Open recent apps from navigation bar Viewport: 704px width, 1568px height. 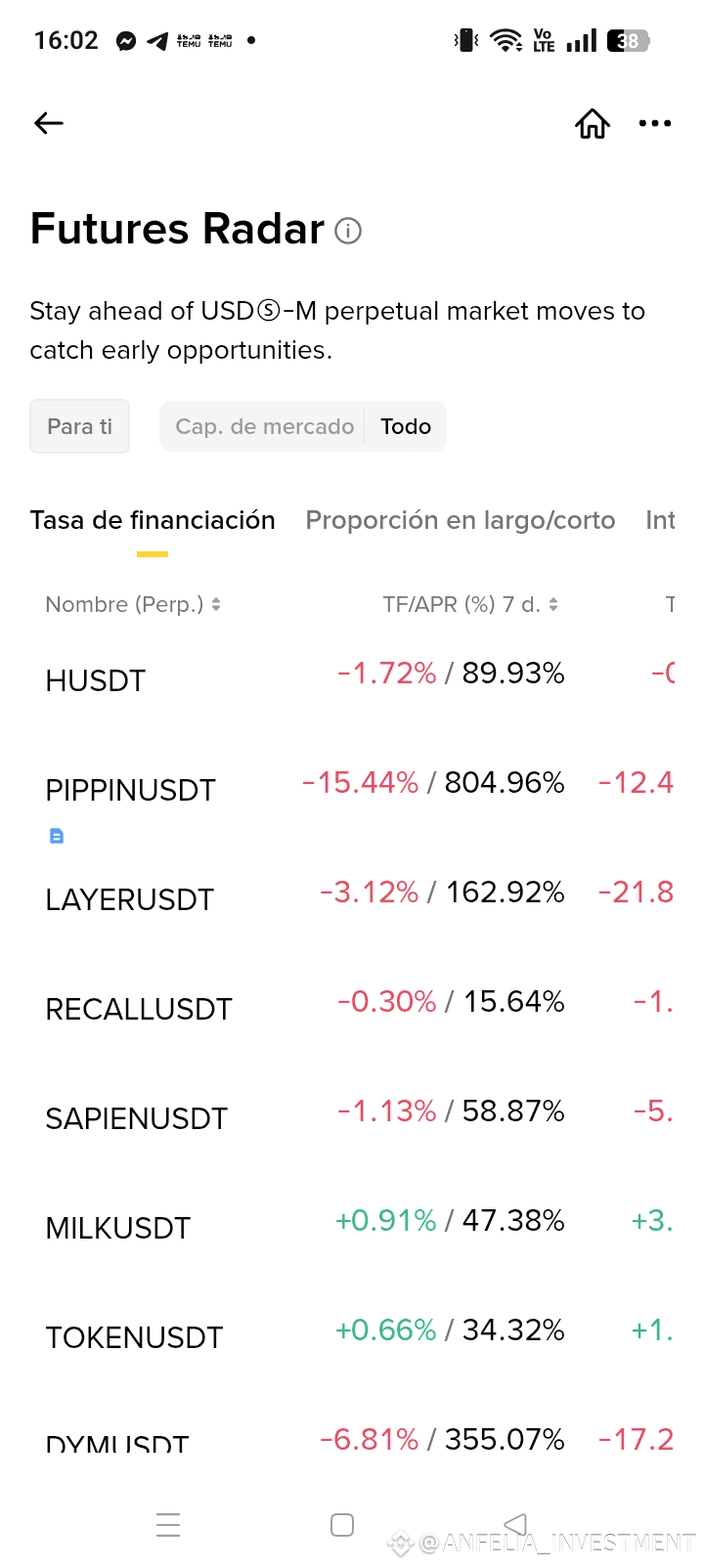(x=168, y=1525)
